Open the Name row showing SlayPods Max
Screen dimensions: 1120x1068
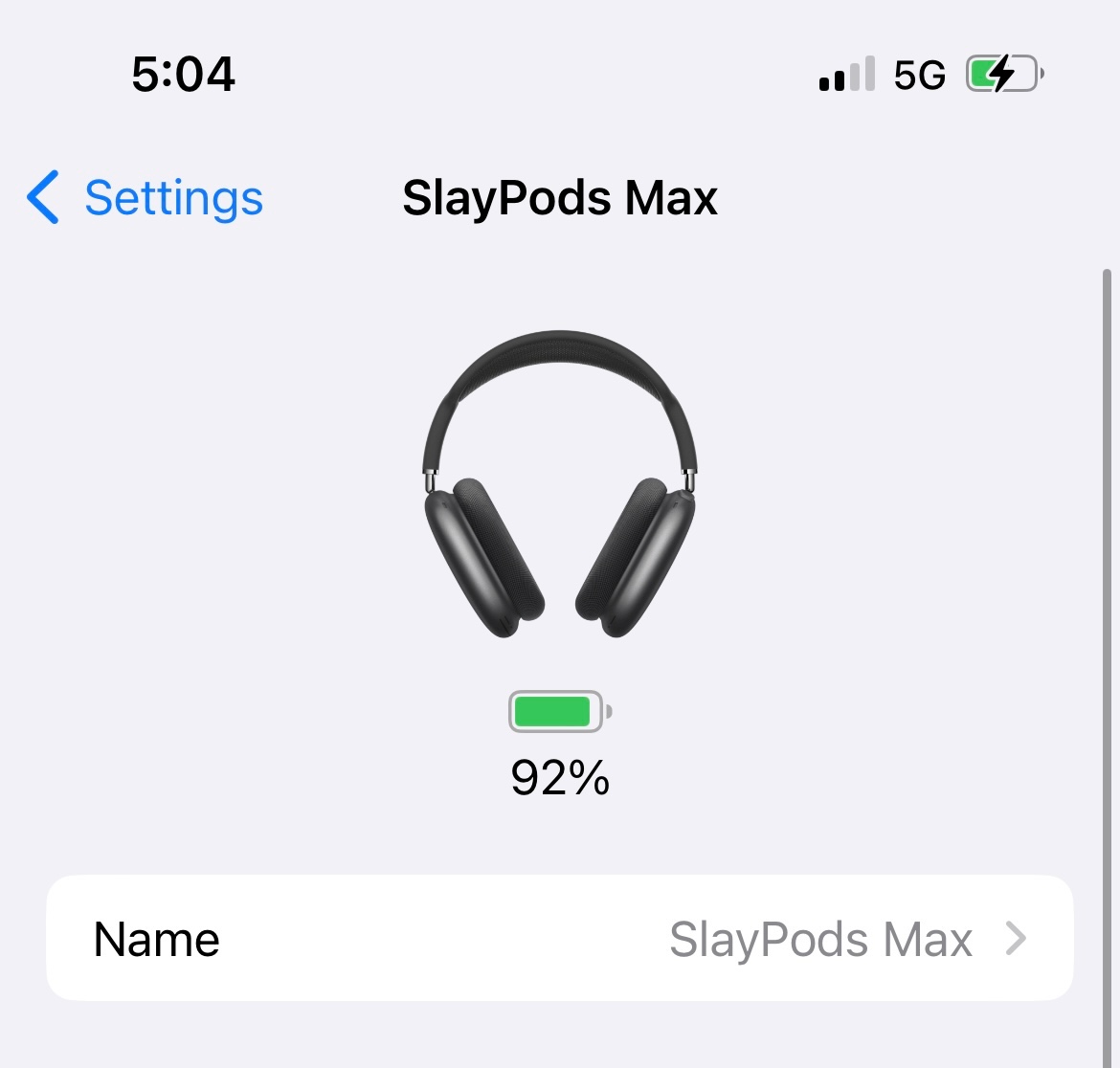[559, 938]
